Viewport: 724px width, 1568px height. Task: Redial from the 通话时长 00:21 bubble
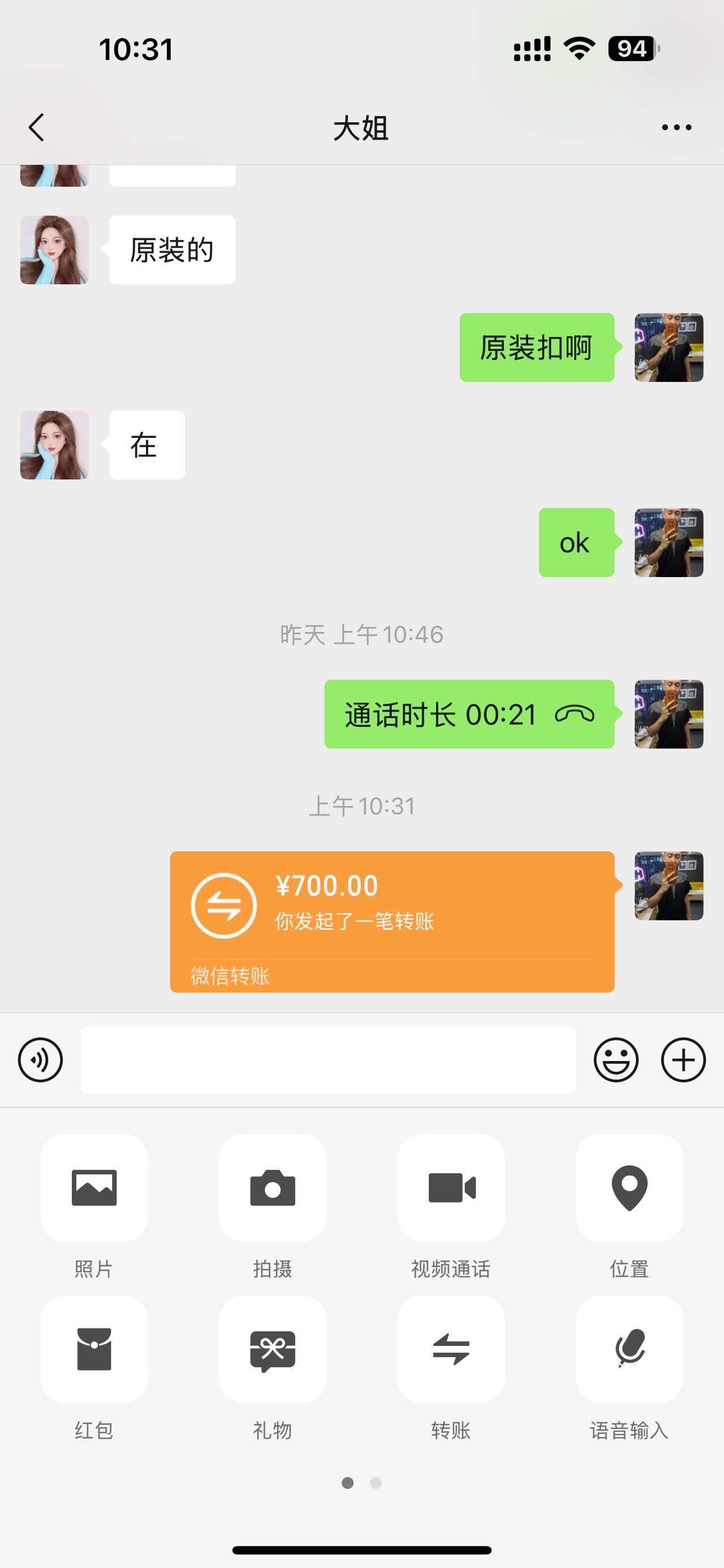point(469,714)
